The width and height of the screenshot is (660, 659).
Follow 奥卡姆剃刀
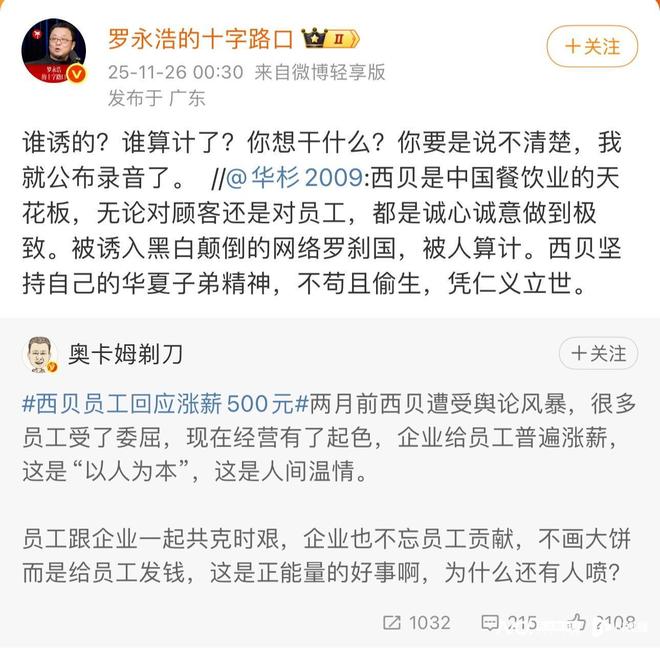[598, 353]
